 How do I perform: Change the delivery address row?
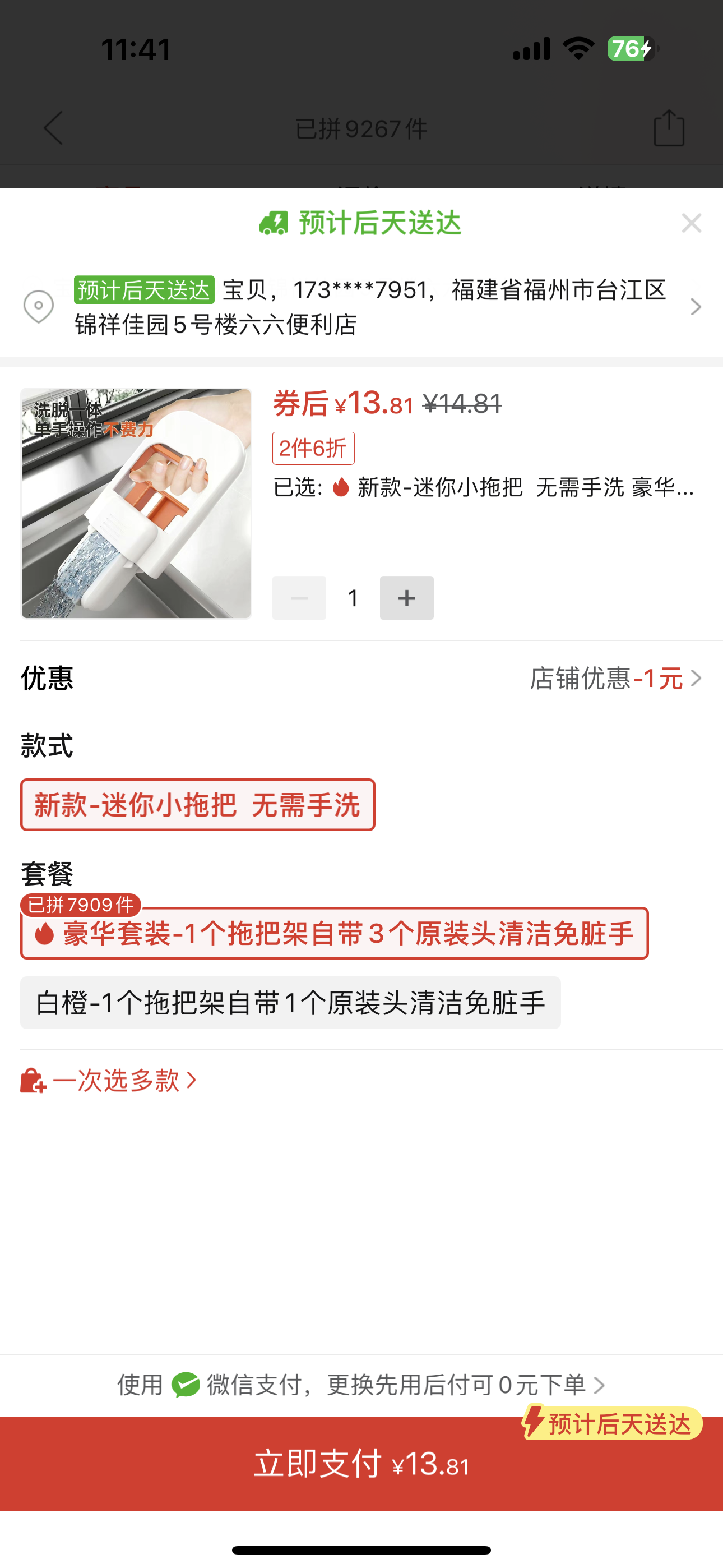(x=365, y=307)
